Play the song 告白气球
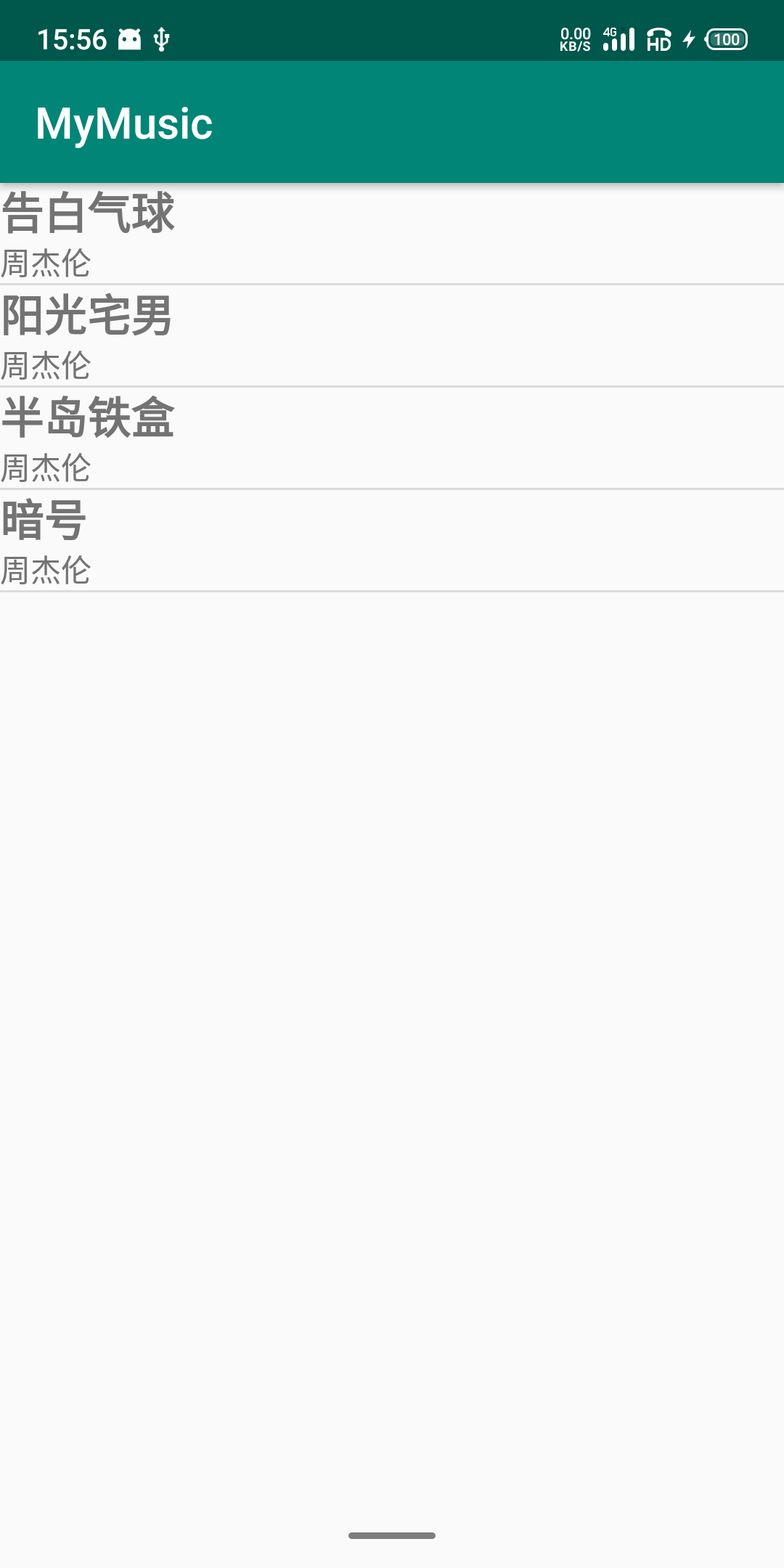Viewport: 784px width, 1568px height. [x=87, y=213]
